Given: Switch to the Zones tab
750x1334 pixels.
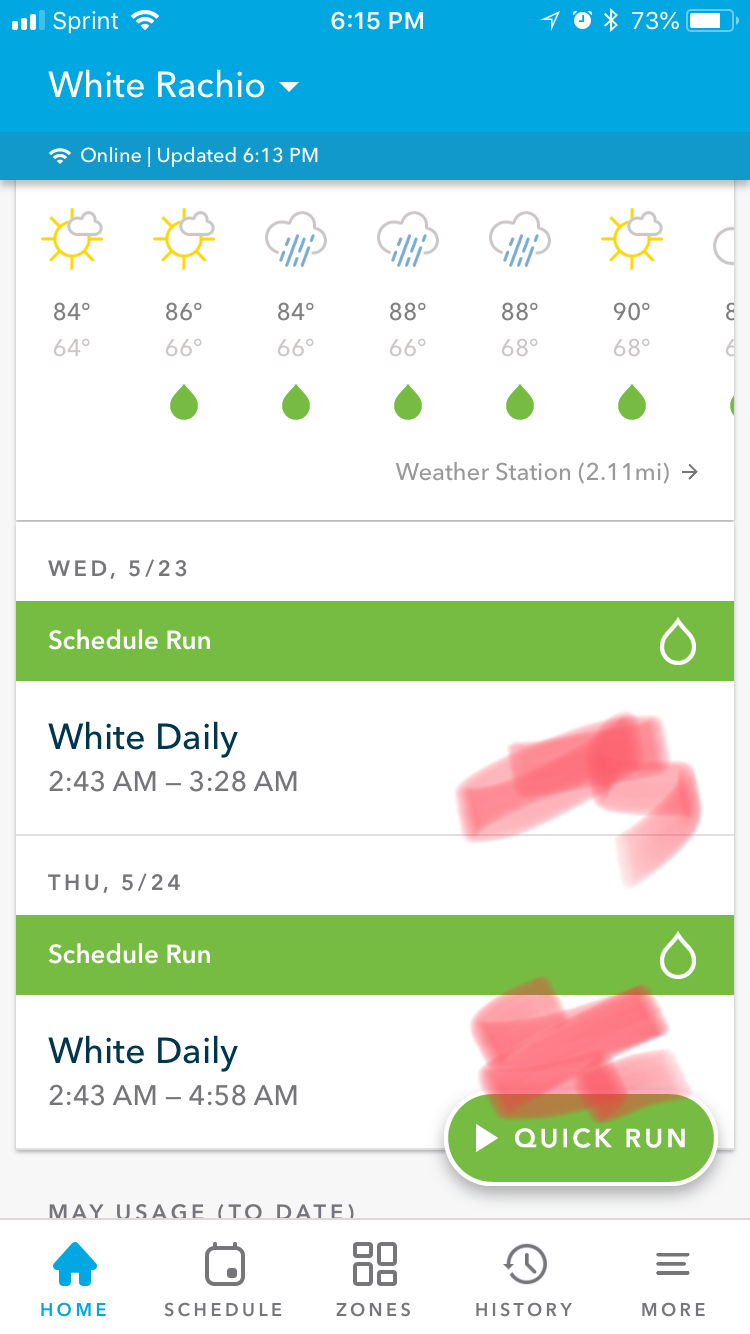Looking at the screenshot, I should (x=374, y=1279).
